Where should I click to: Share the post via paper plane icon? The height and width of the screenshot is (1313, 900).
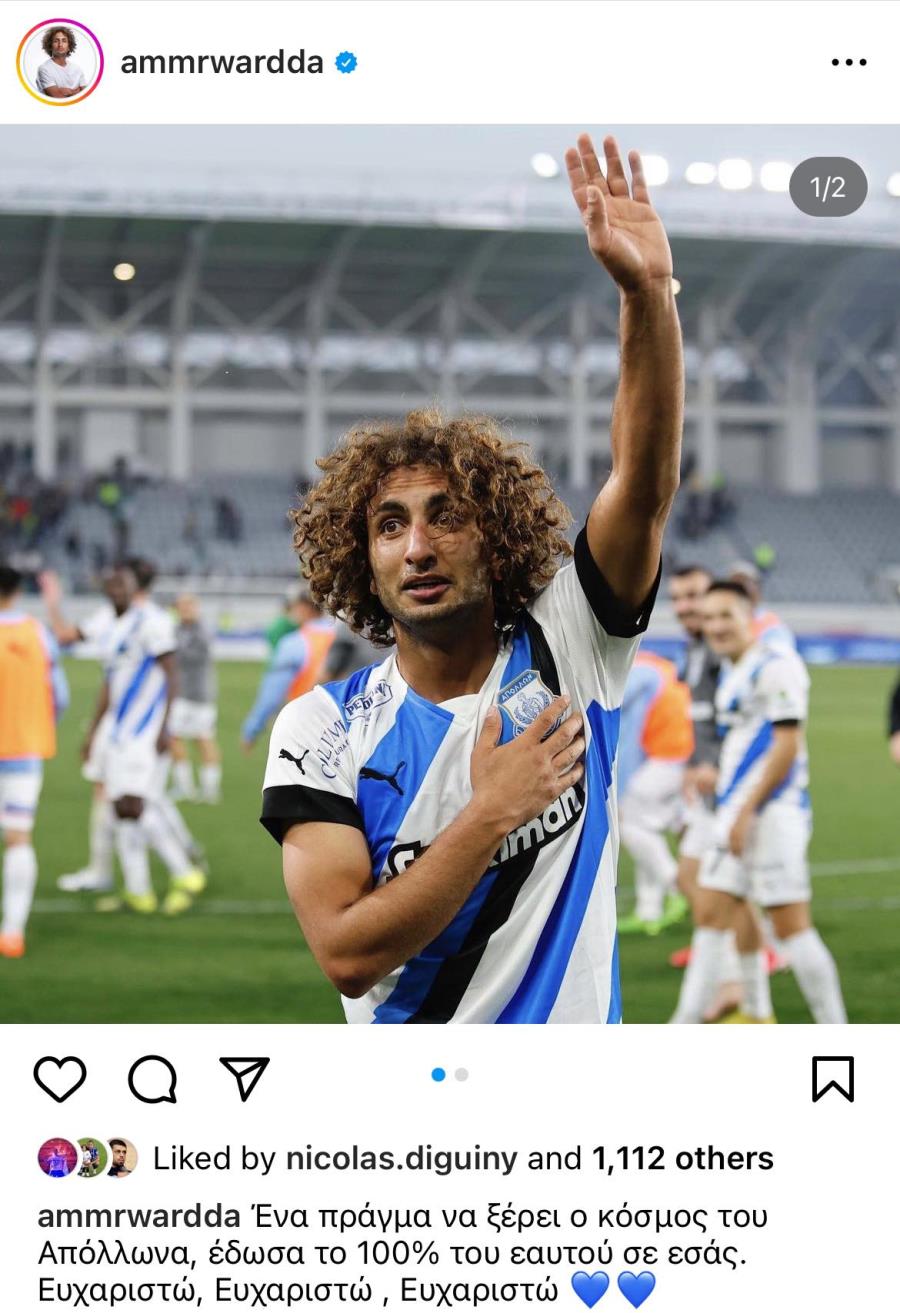(245, 1079)
